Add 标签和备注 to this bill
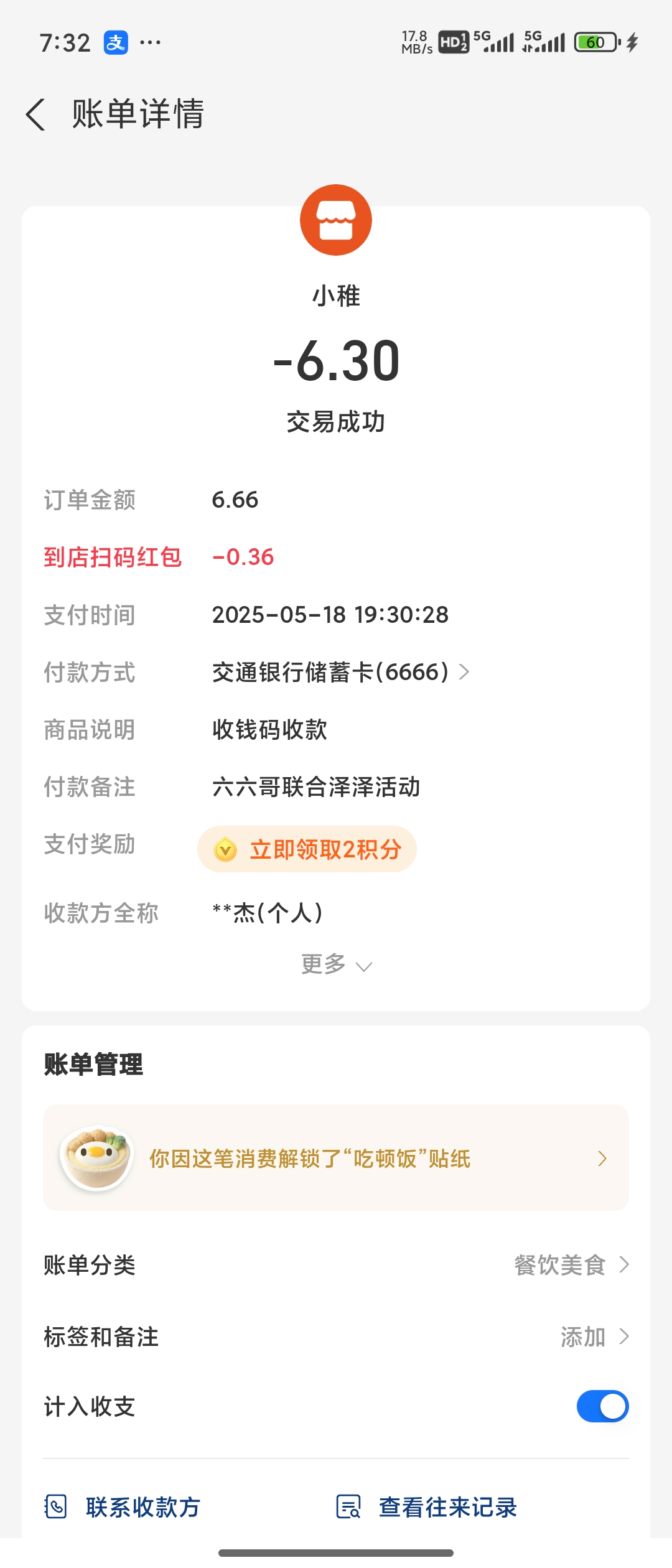The image size is (672, 1568). [594, 1337]
